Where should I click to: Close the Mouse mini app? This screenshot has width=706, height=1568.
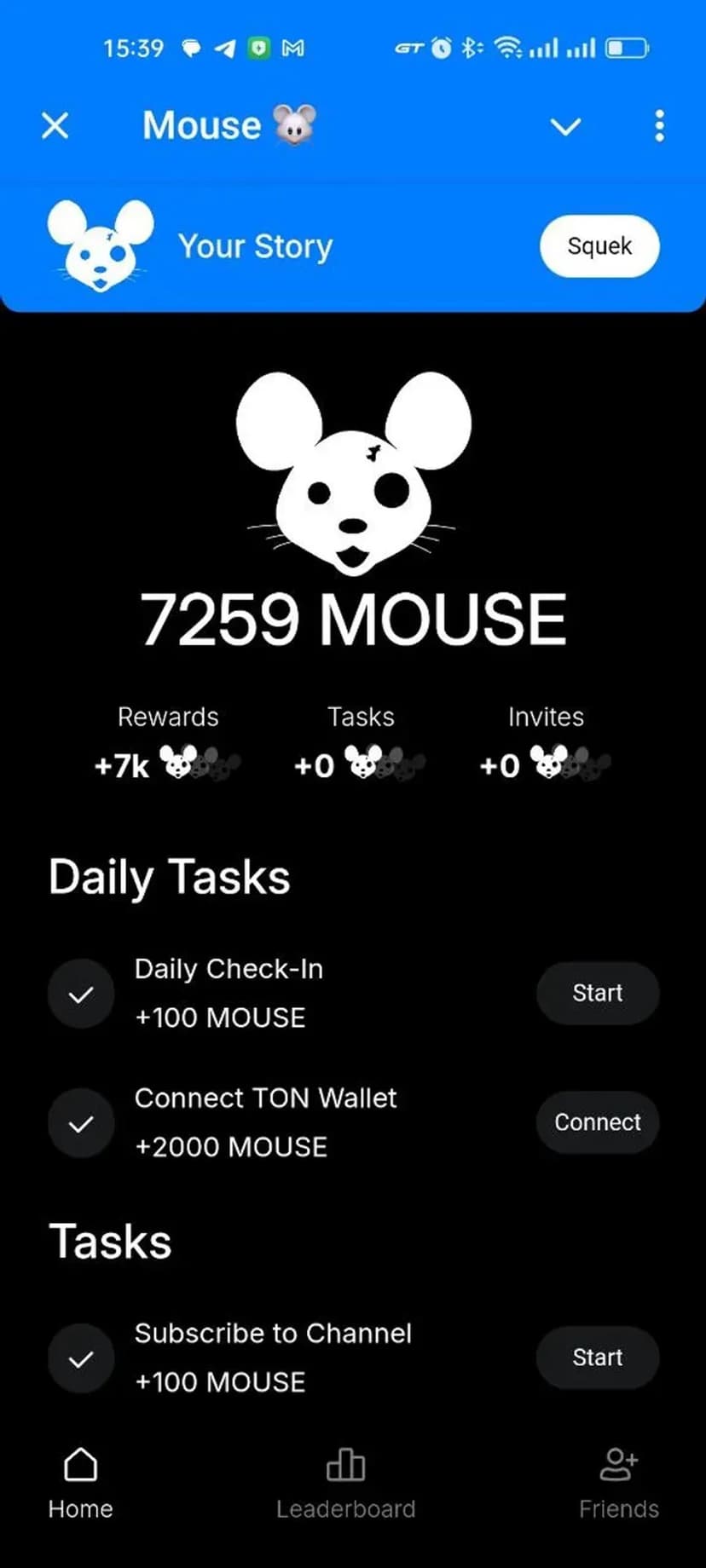[x=55, y=126]
